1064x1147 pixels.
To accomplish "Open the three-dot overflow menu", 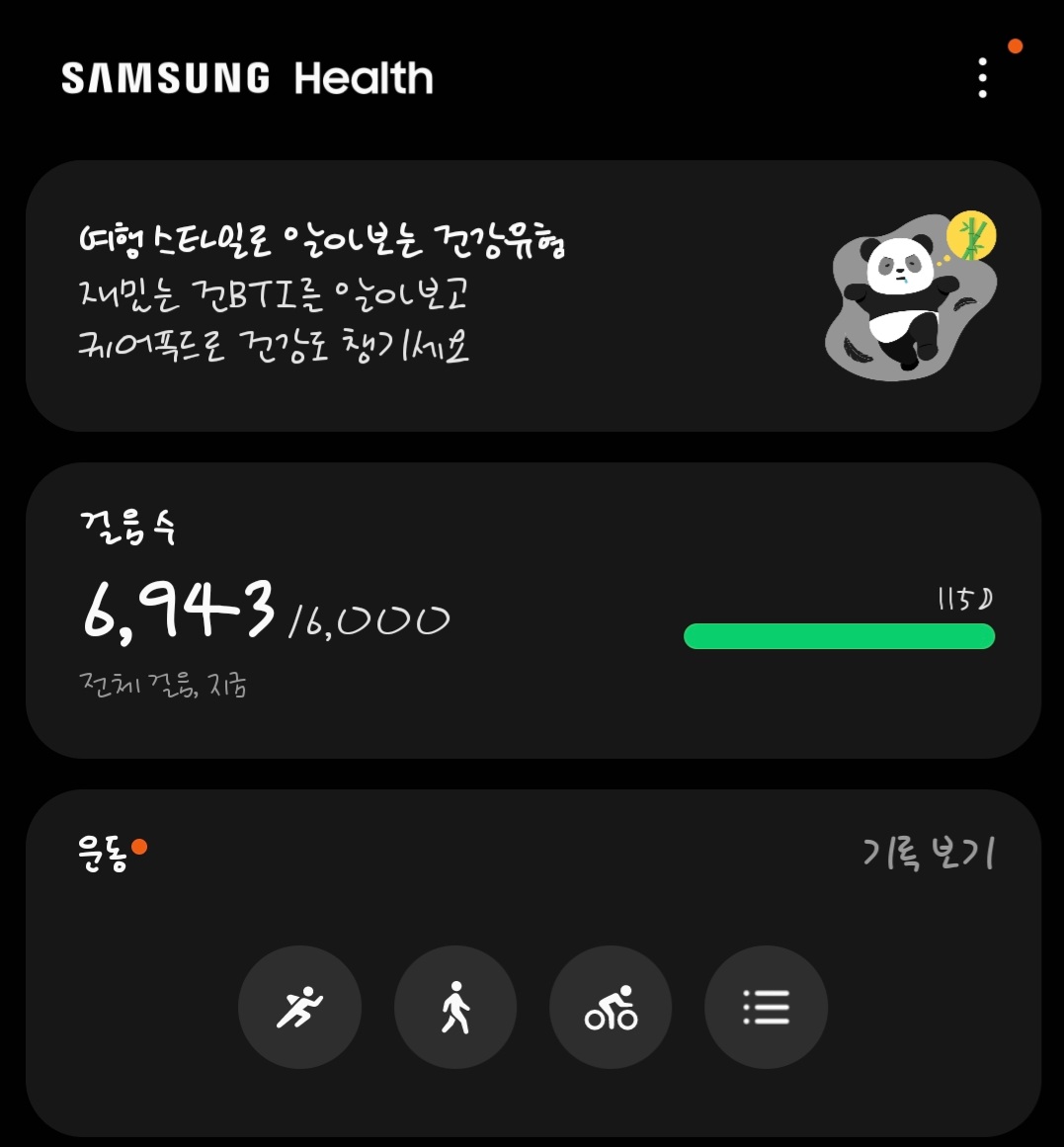I will coord(982,78).
